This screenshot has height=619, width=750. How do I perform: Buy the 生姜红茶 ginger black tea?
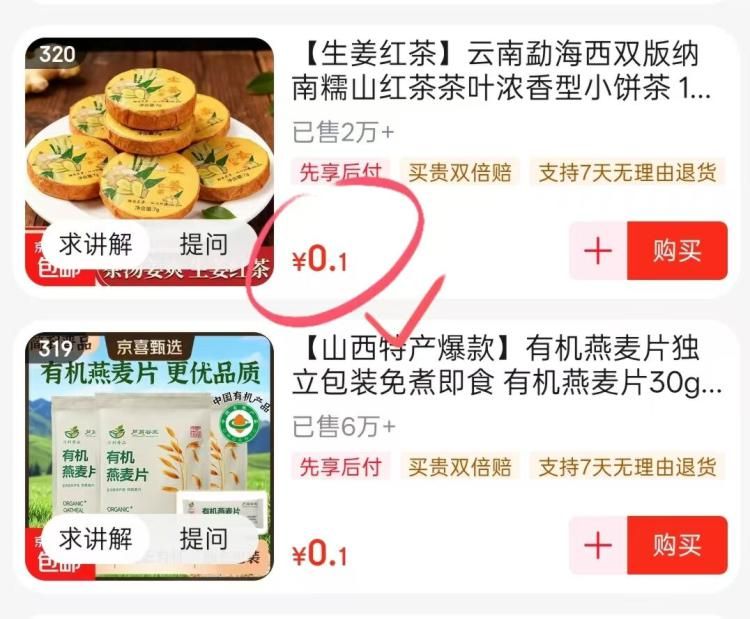coord(677,251)
